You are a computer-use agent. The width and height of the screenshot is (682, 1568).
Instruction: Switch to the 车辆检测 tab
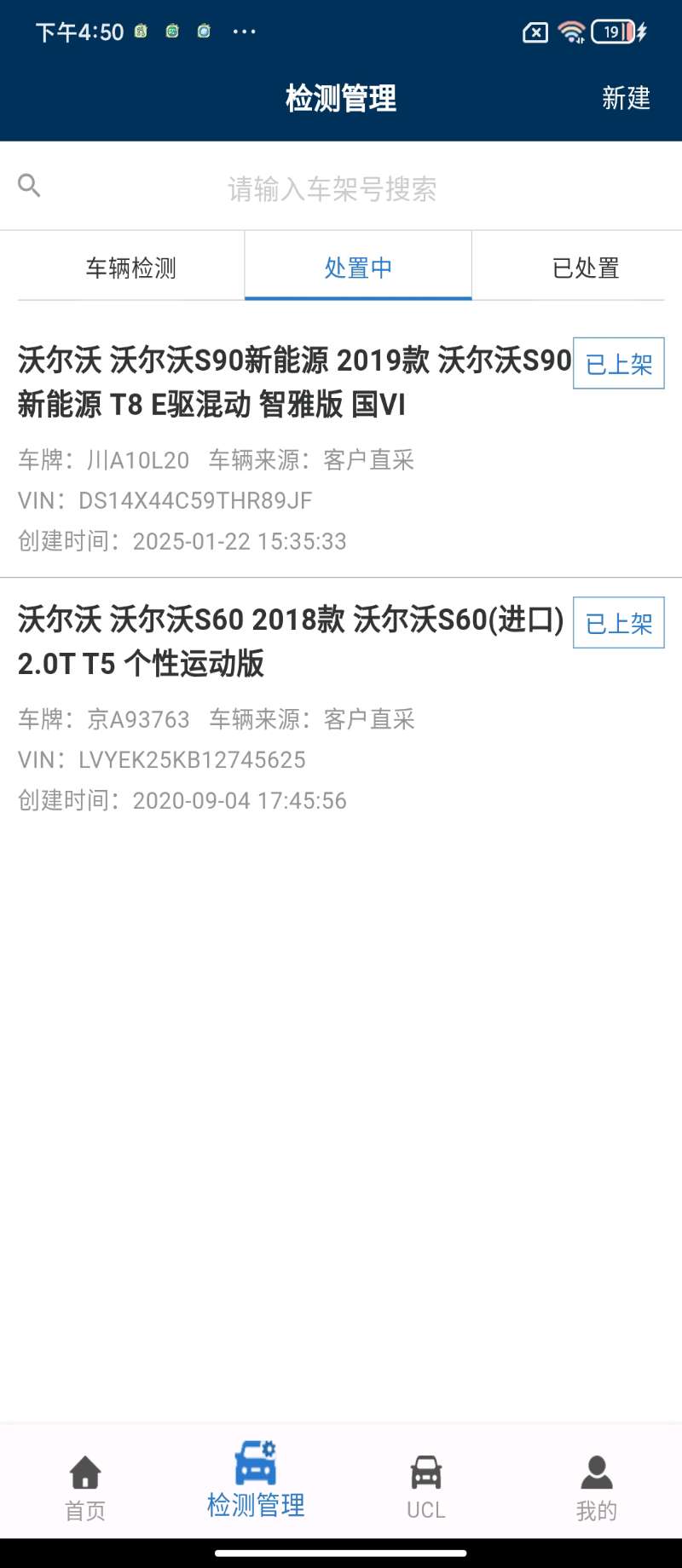(x=130, y=268)
